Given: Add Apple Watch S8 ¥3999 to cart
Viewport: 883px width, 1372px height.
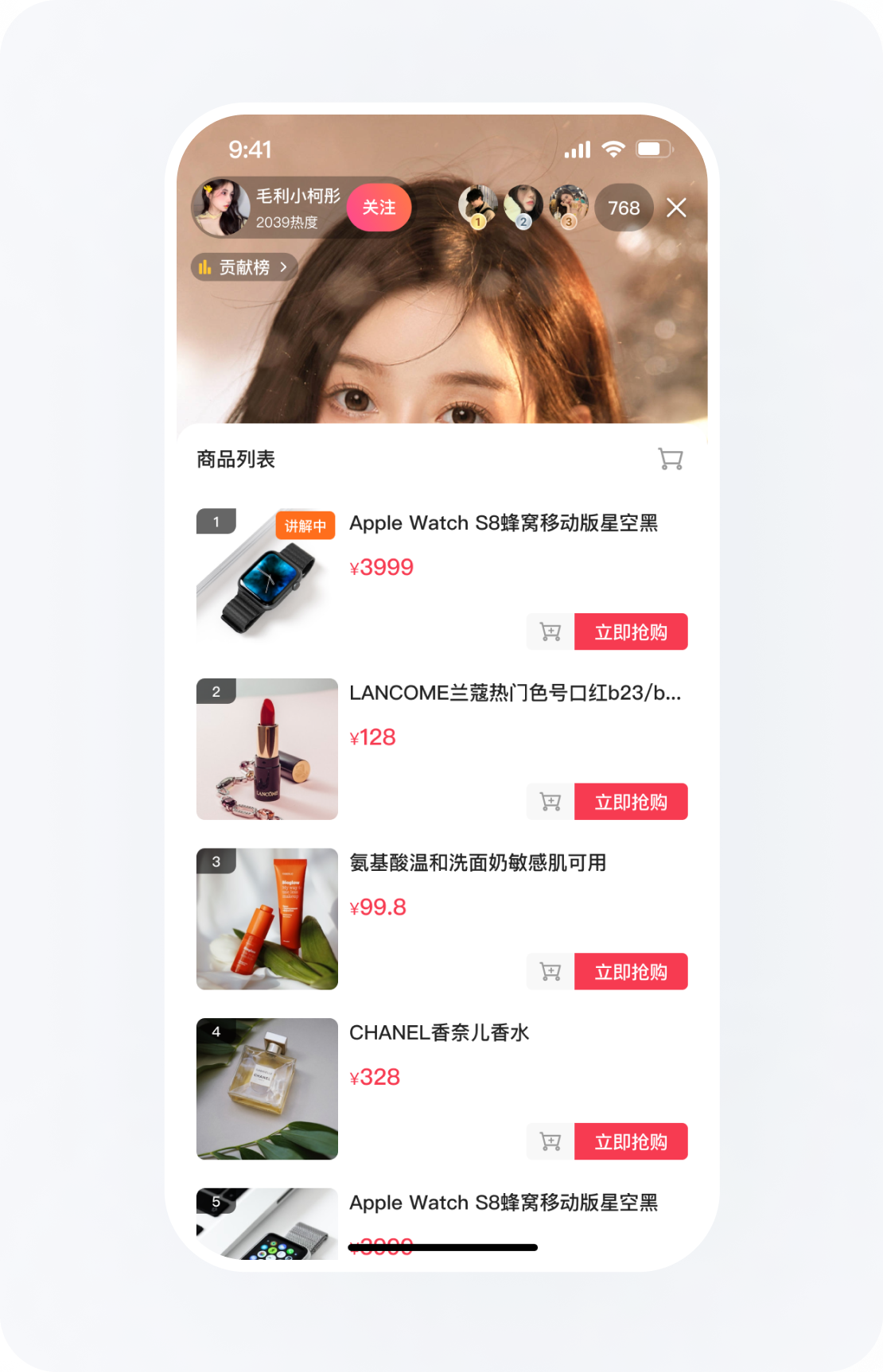Looking at the screenshot, I should pyautogui.click(x=550, y=632).
